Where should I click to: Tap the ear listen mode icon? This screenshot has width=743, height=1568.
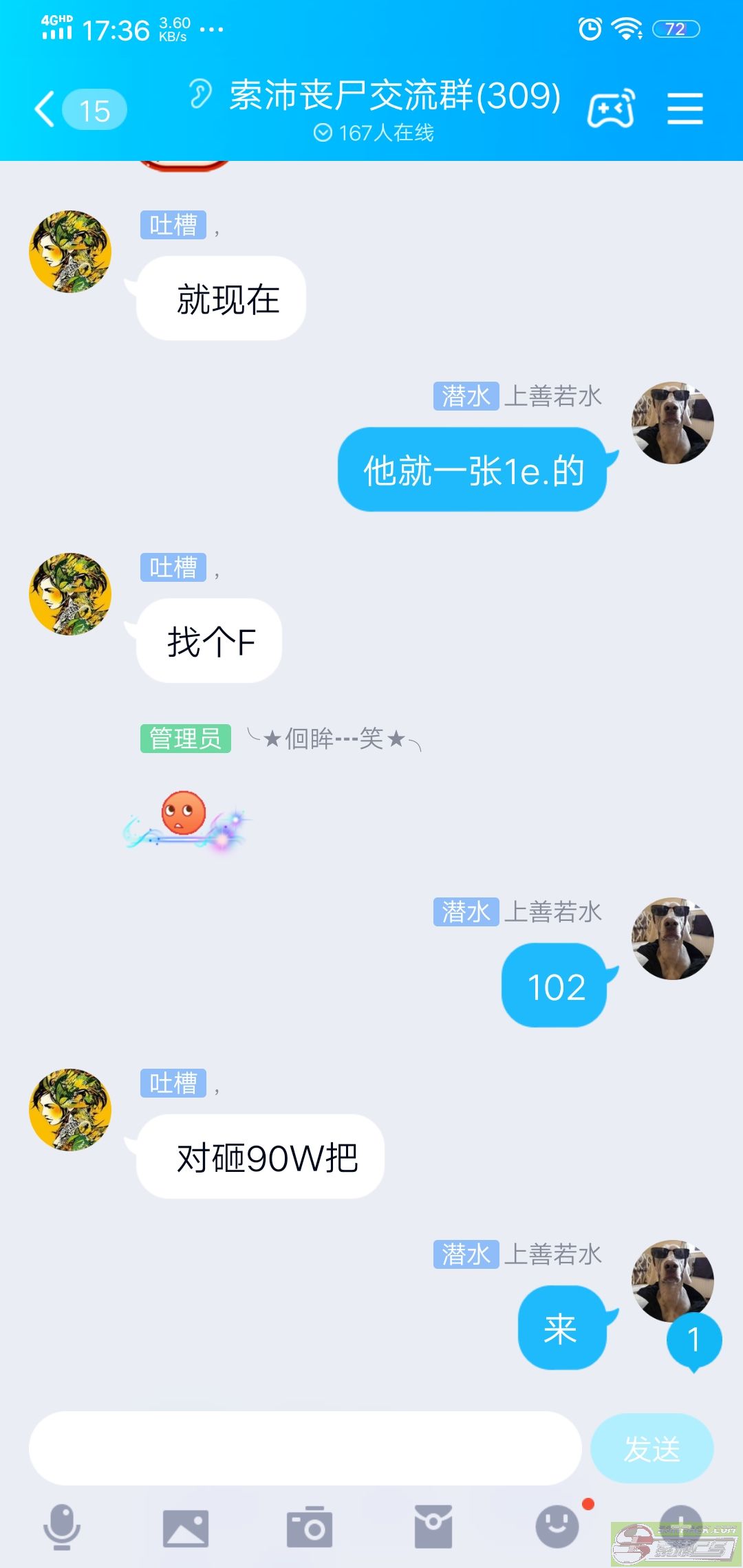pyautogui.click(x=200, y=94)
